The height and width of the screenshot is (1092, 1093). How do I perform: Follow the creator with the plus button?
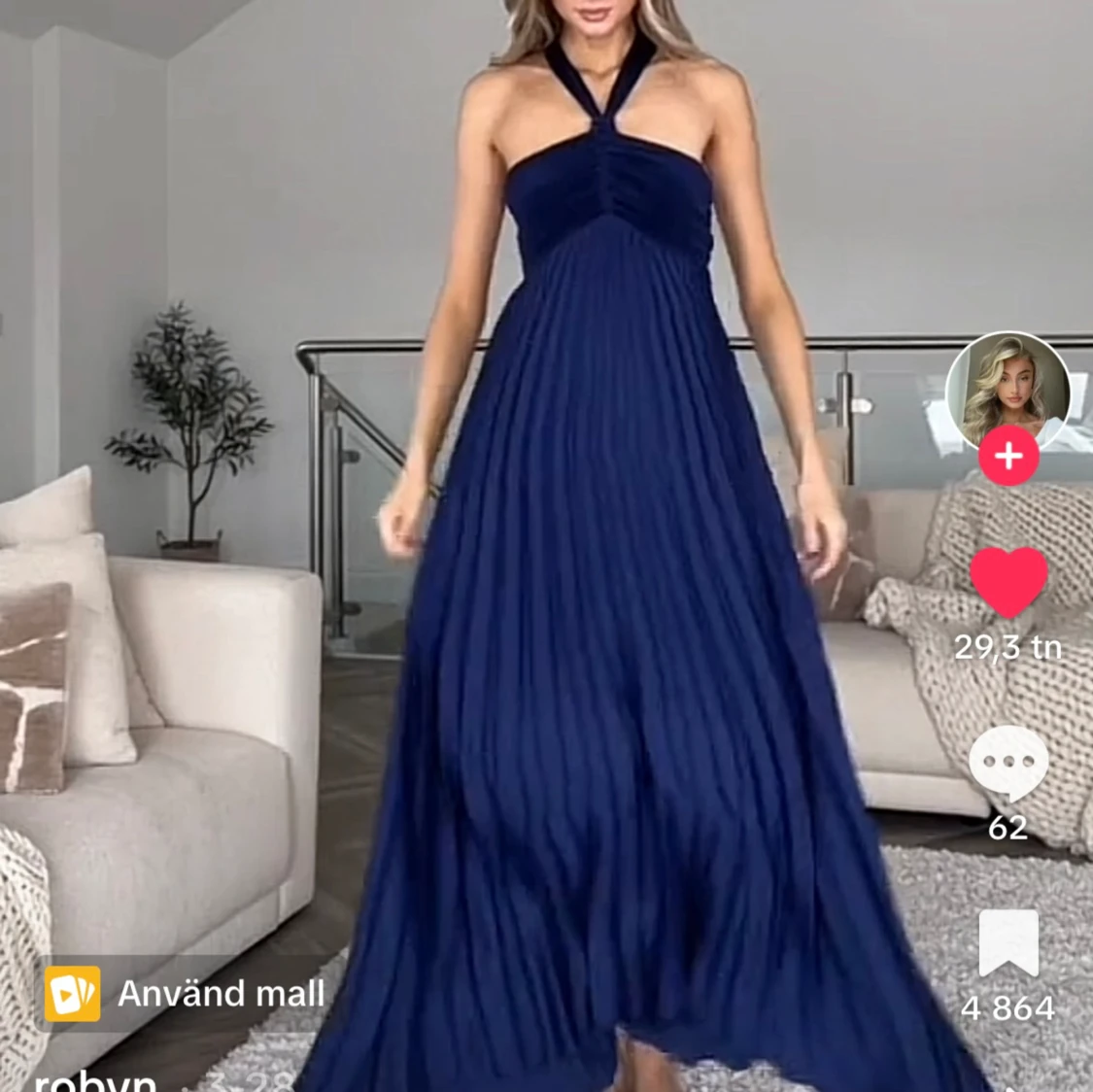(1008, 457)
